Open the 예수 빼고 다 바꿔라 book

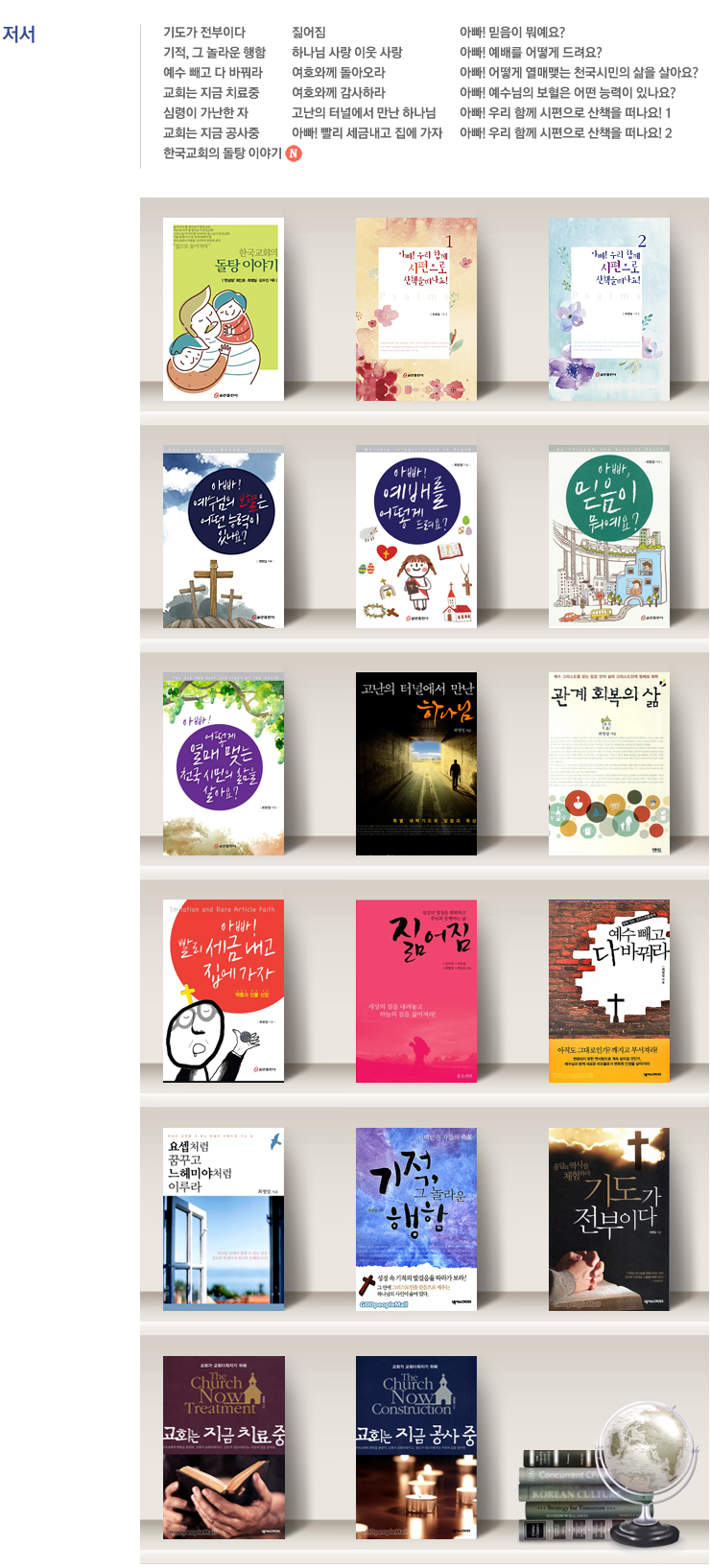(609, 992)
